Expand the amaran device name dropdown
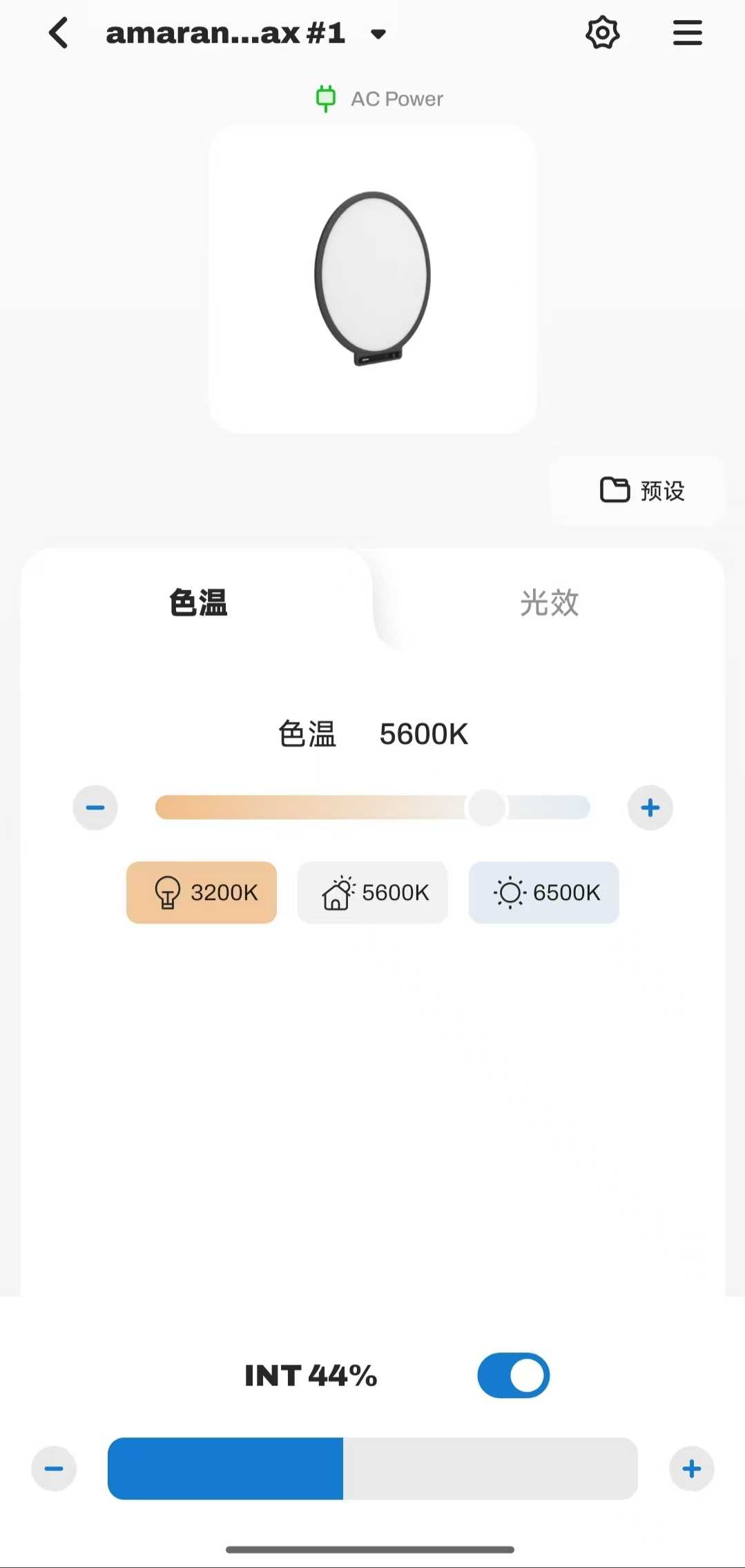Image resolution: width=745 pixels, height=1568 pixels. click(378, 34)
